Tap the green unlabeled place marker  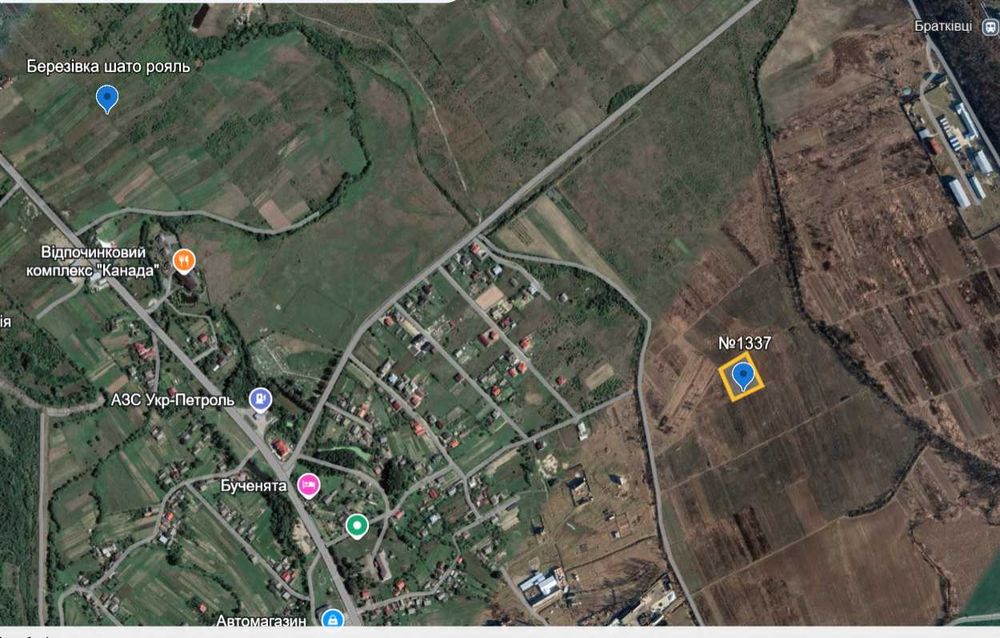(x=356, y=524)
